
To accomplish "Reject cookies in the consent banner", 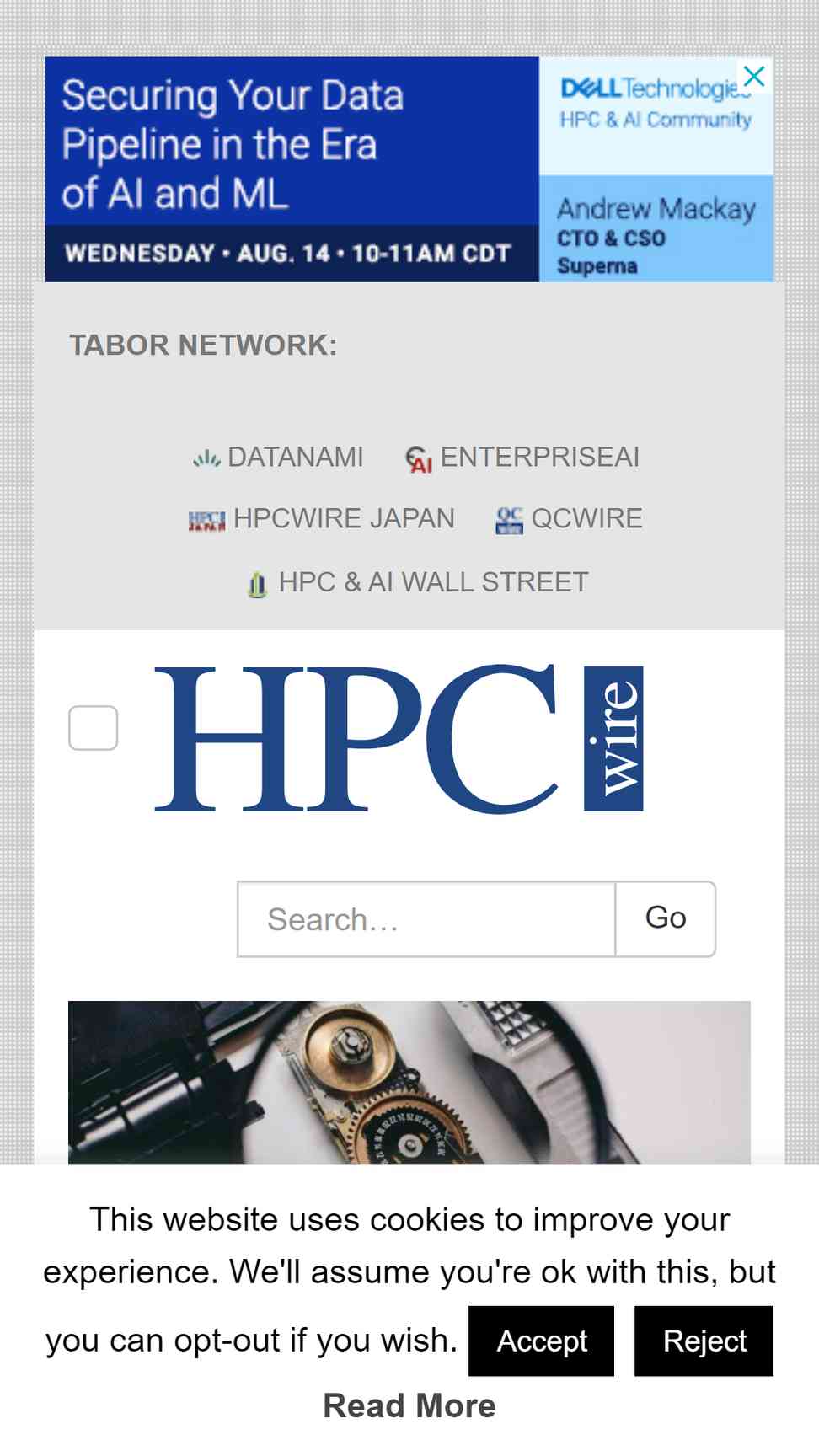I will tap(704, 1341).
